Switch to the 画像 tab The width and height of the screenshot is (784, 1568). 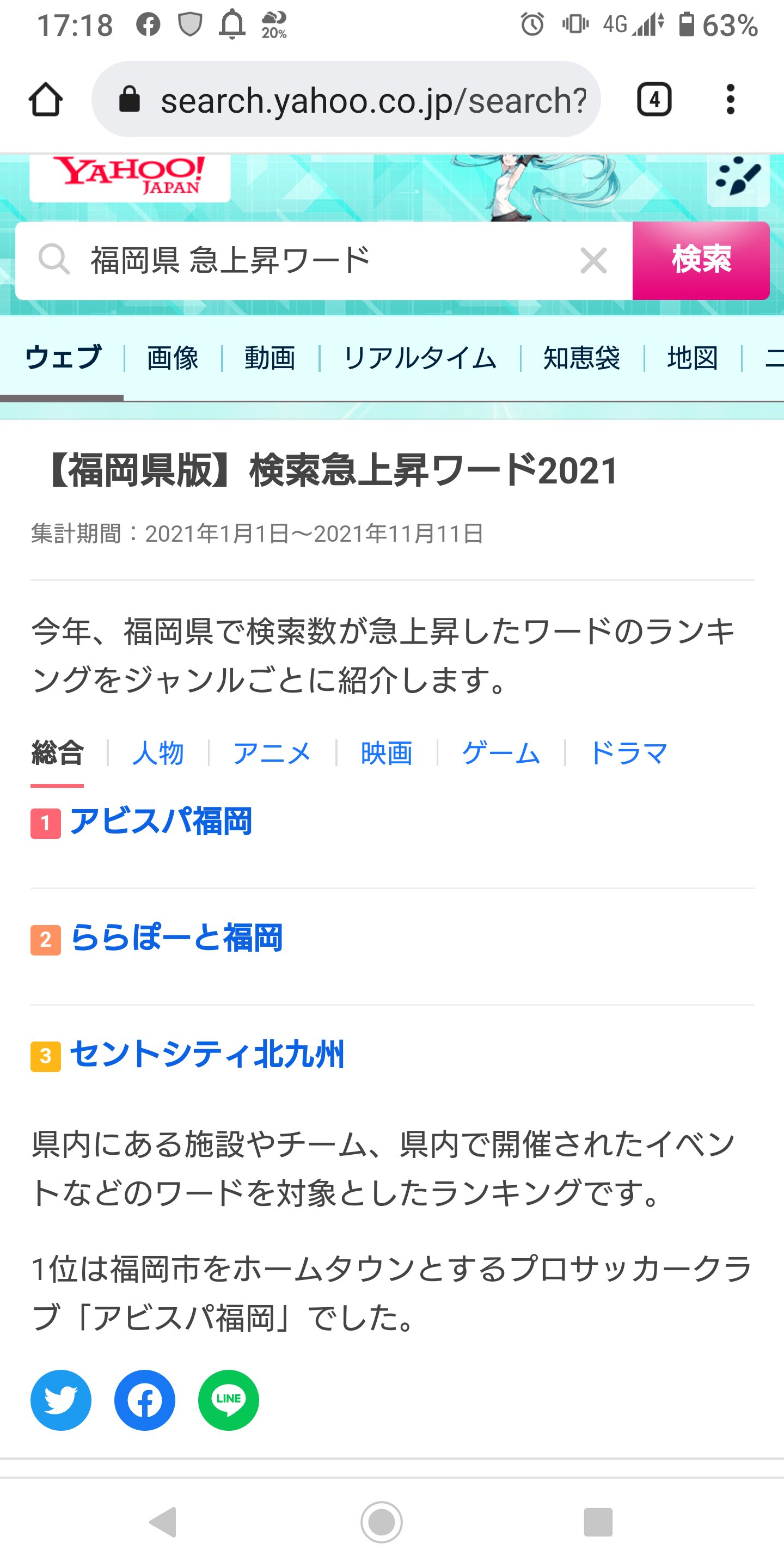(x=173, y=358)
